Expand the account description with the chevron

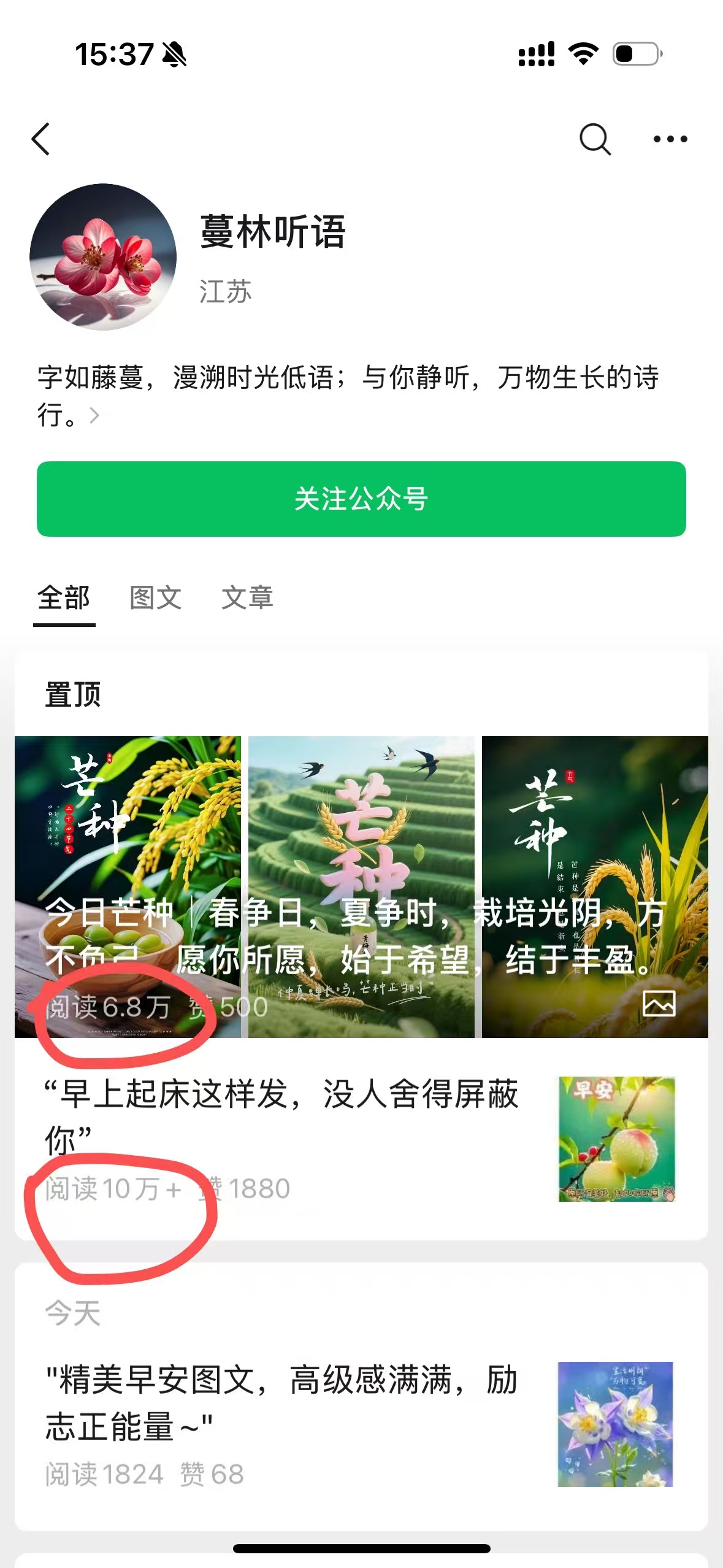click(x=95, y=415)
